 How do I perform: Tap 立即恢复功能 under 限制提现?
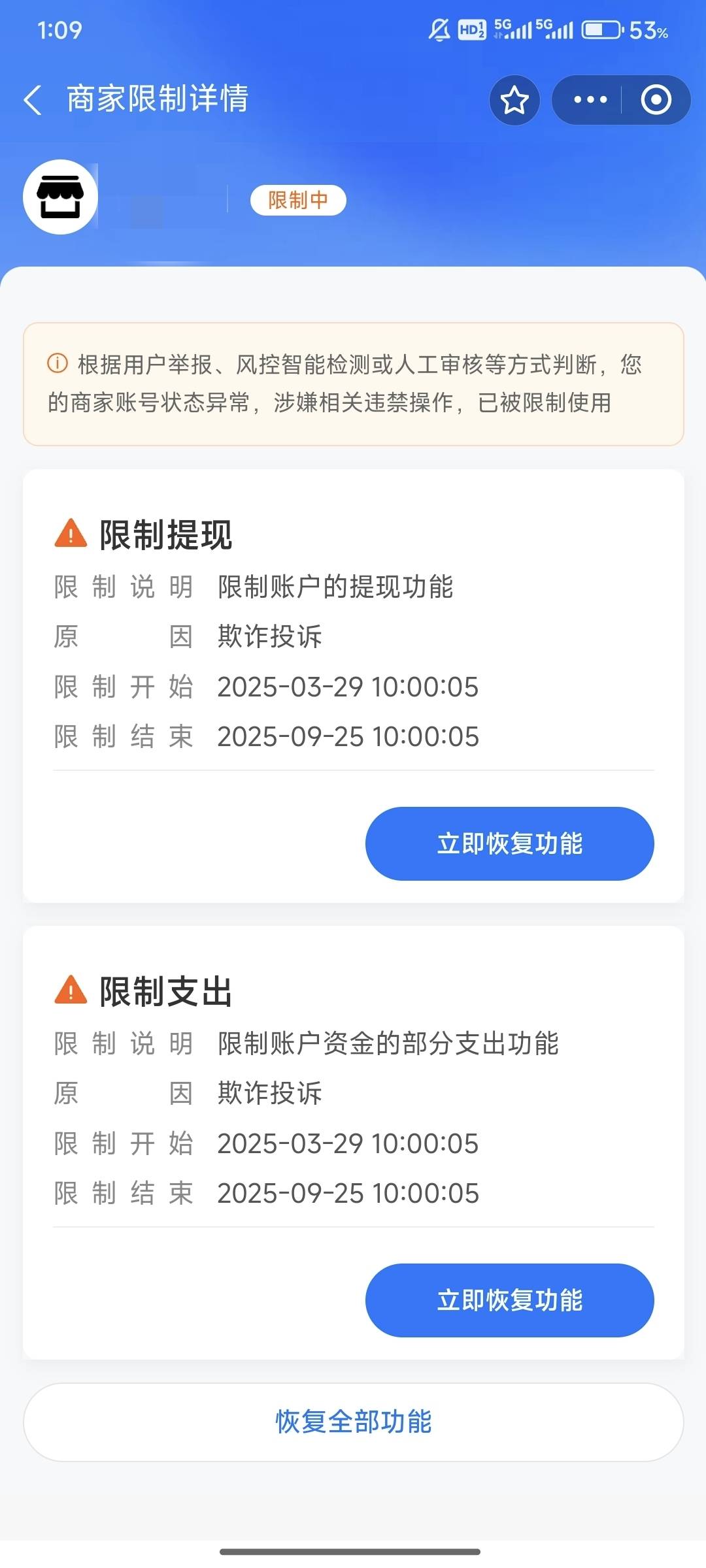[x=509, y=843]
